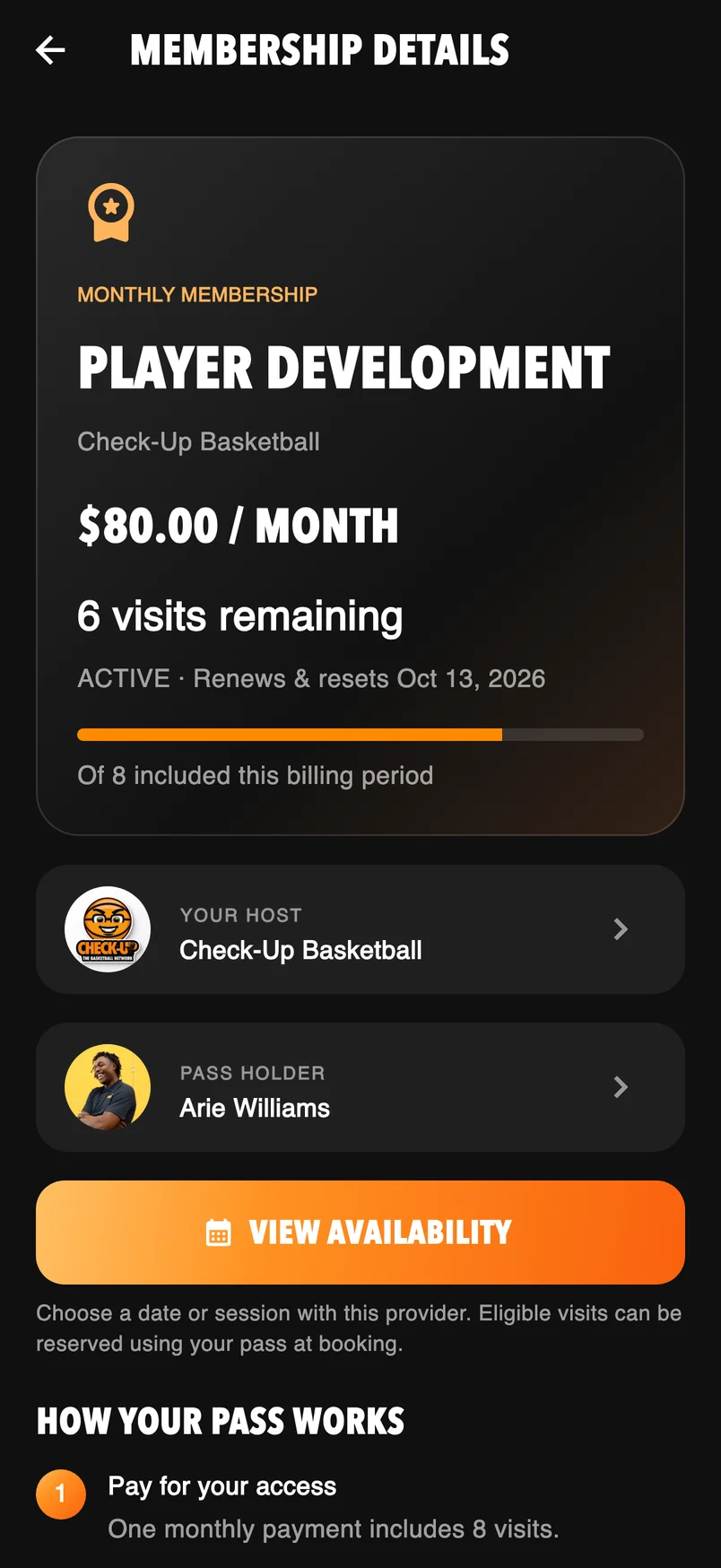The height and width of the screenshot is (1568, 721).
Task: Go back from Membership Details
Action: [50, 50]
